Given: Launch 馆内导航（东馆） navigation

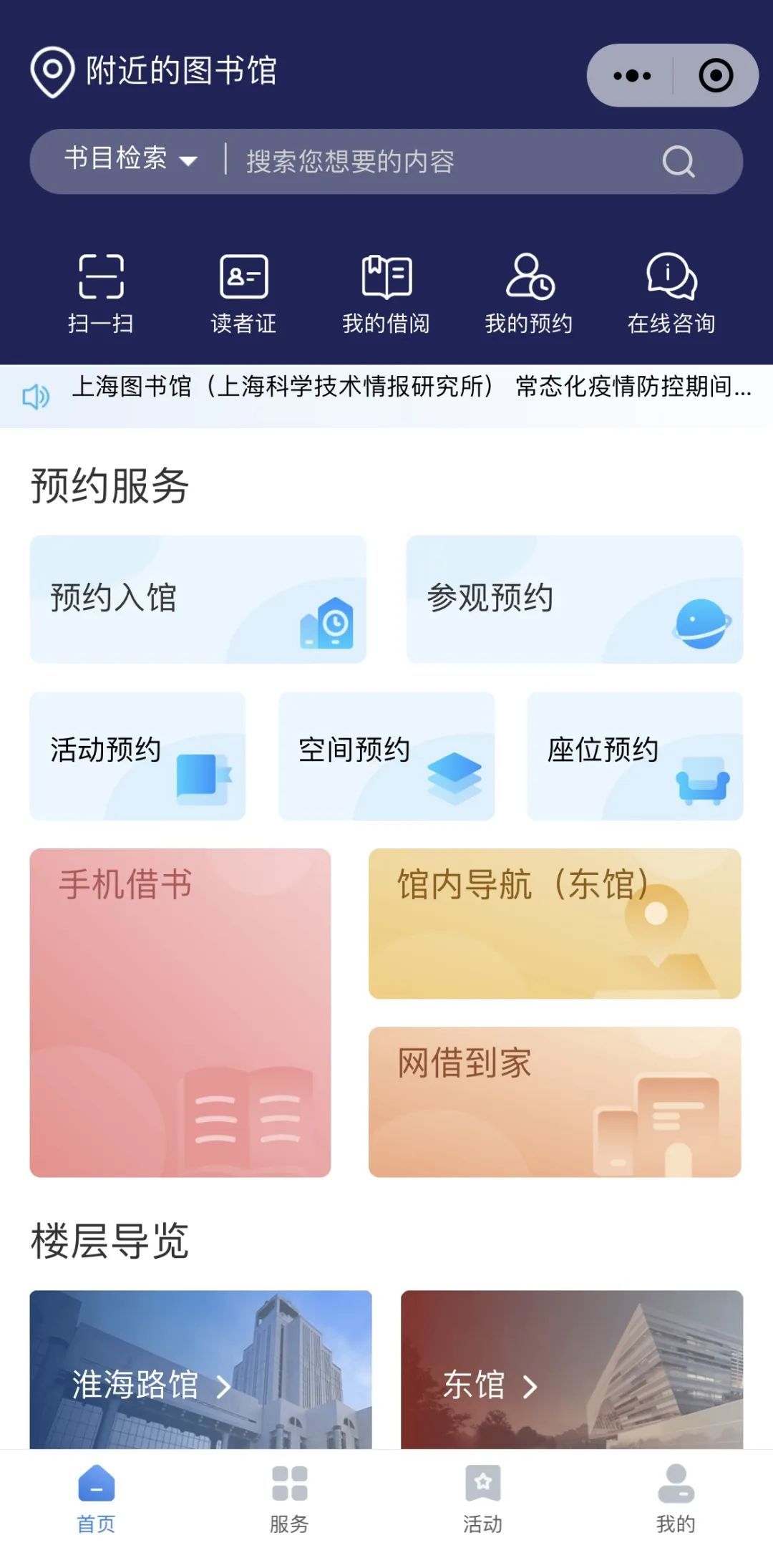Looking at the screenshot, I should pos(555,923).
